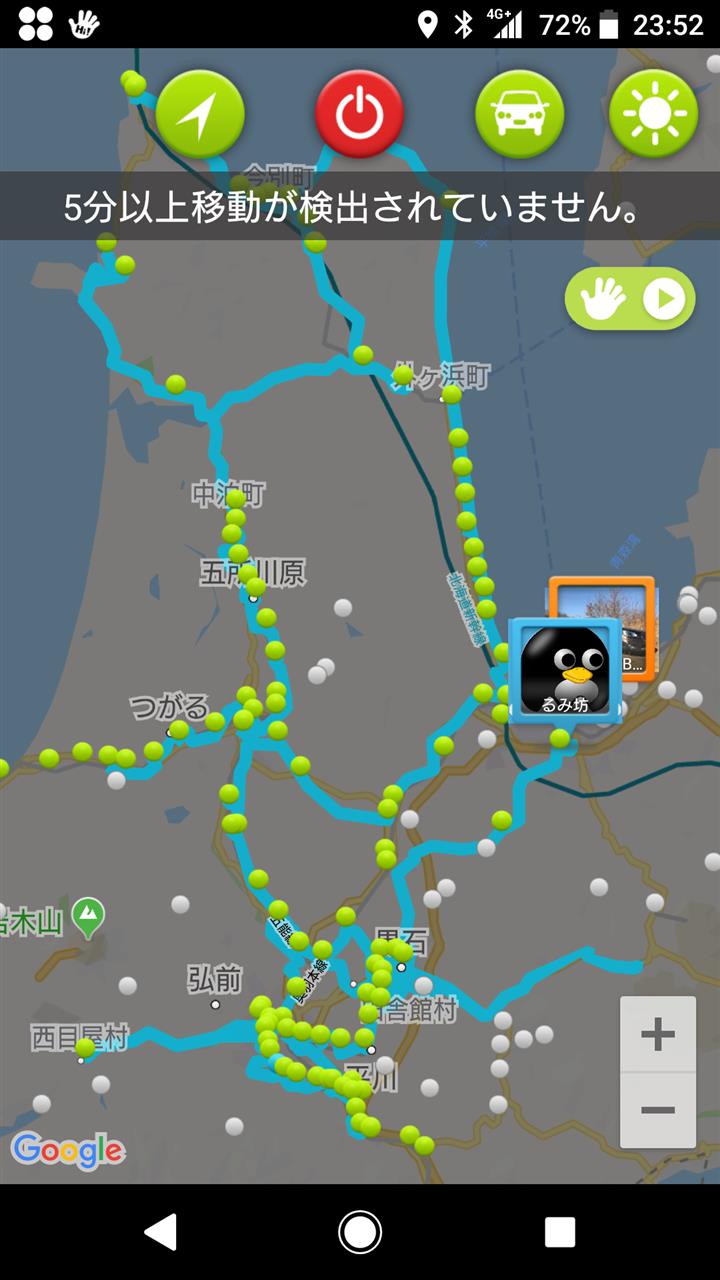Go back with system back button
720x1280 pixels.
(x=161, y=1232)
